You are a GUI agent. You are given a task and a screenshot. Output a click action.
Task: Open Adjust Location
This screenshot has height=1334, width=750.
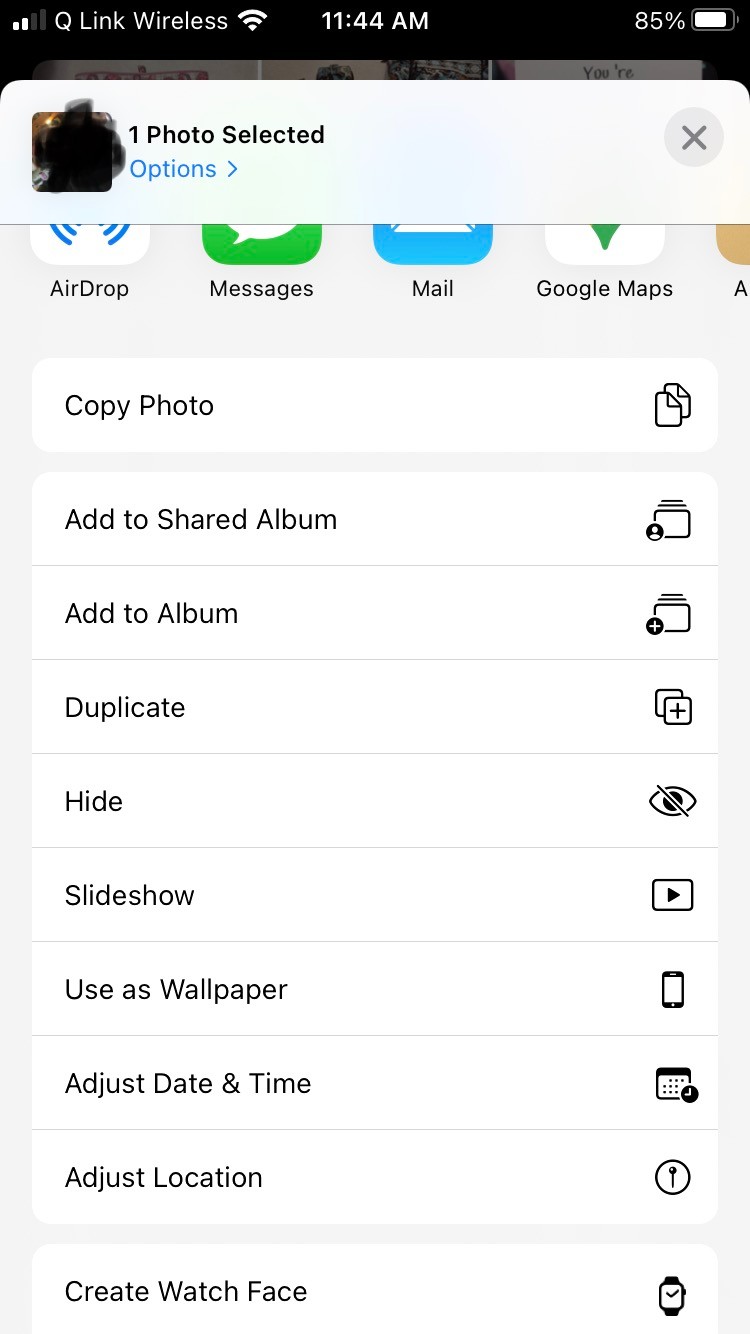click(375, 1178)
